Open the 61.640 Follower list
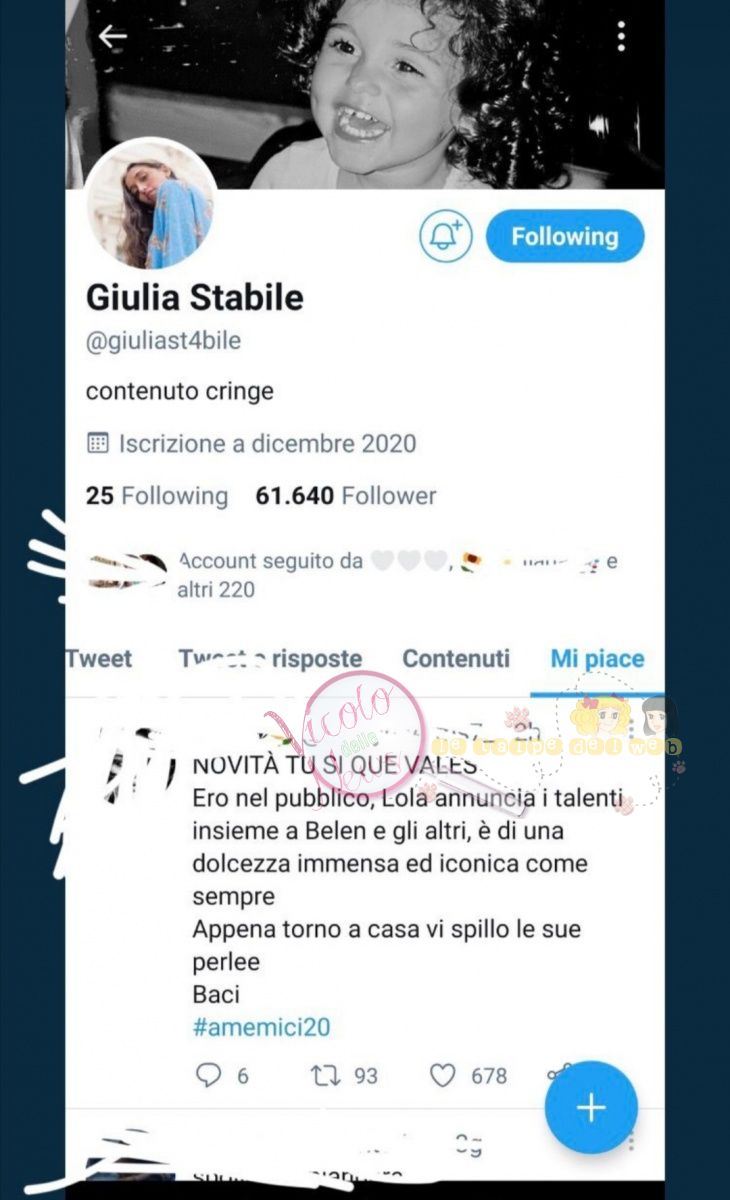Screen dimensions: 730x1200 346,496
